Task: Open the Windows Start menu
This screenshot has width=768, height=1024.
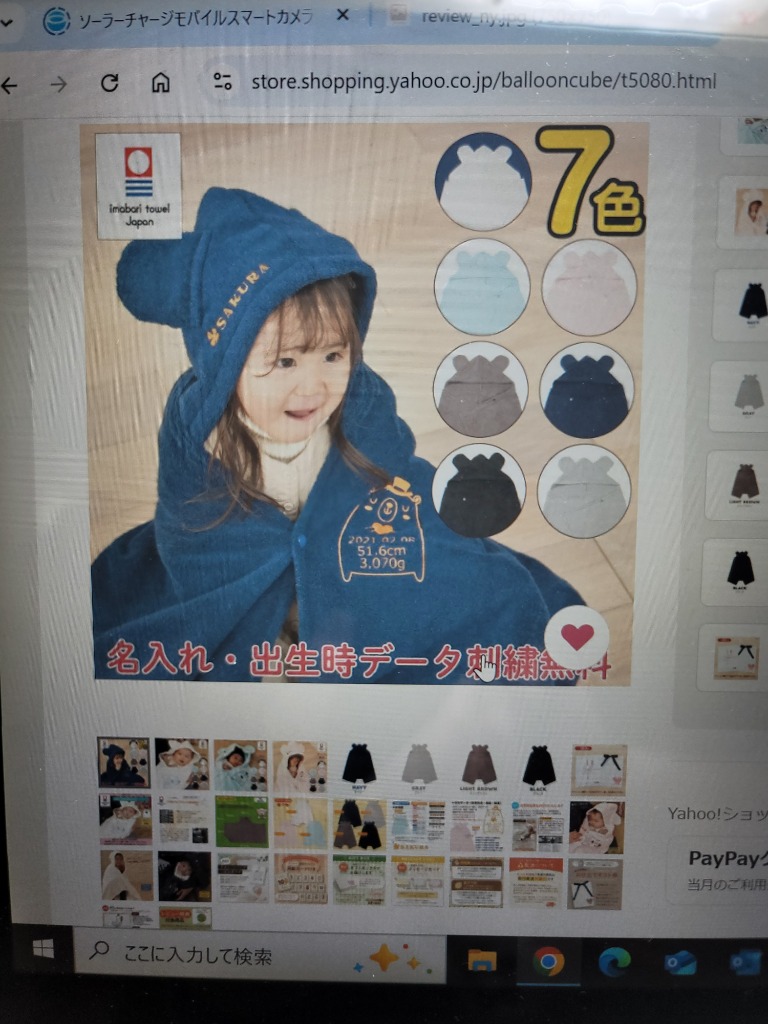Action: pos(43,951)
